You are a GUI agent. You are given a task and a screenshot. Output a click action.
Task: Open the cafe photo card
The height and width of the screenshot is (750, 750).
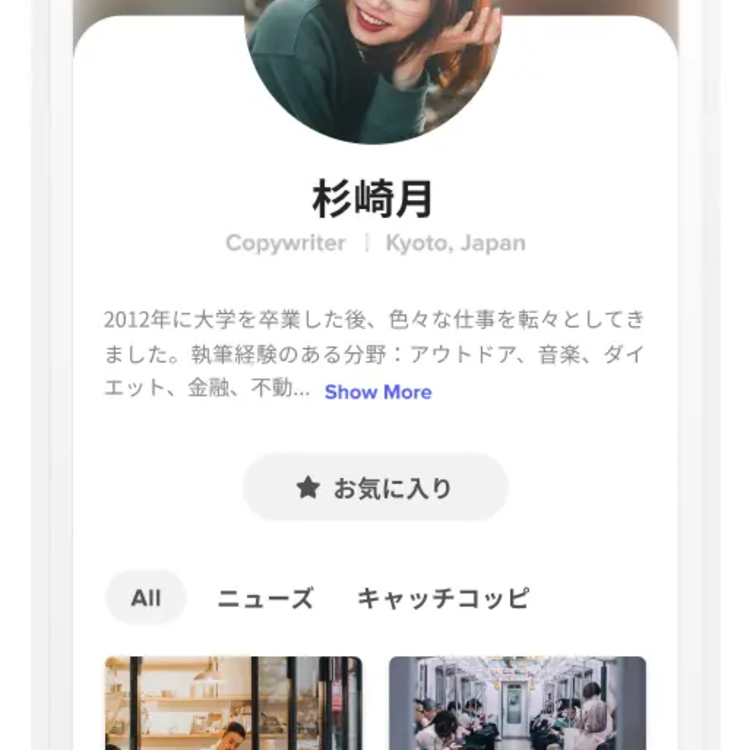click(x=233, y=703)
